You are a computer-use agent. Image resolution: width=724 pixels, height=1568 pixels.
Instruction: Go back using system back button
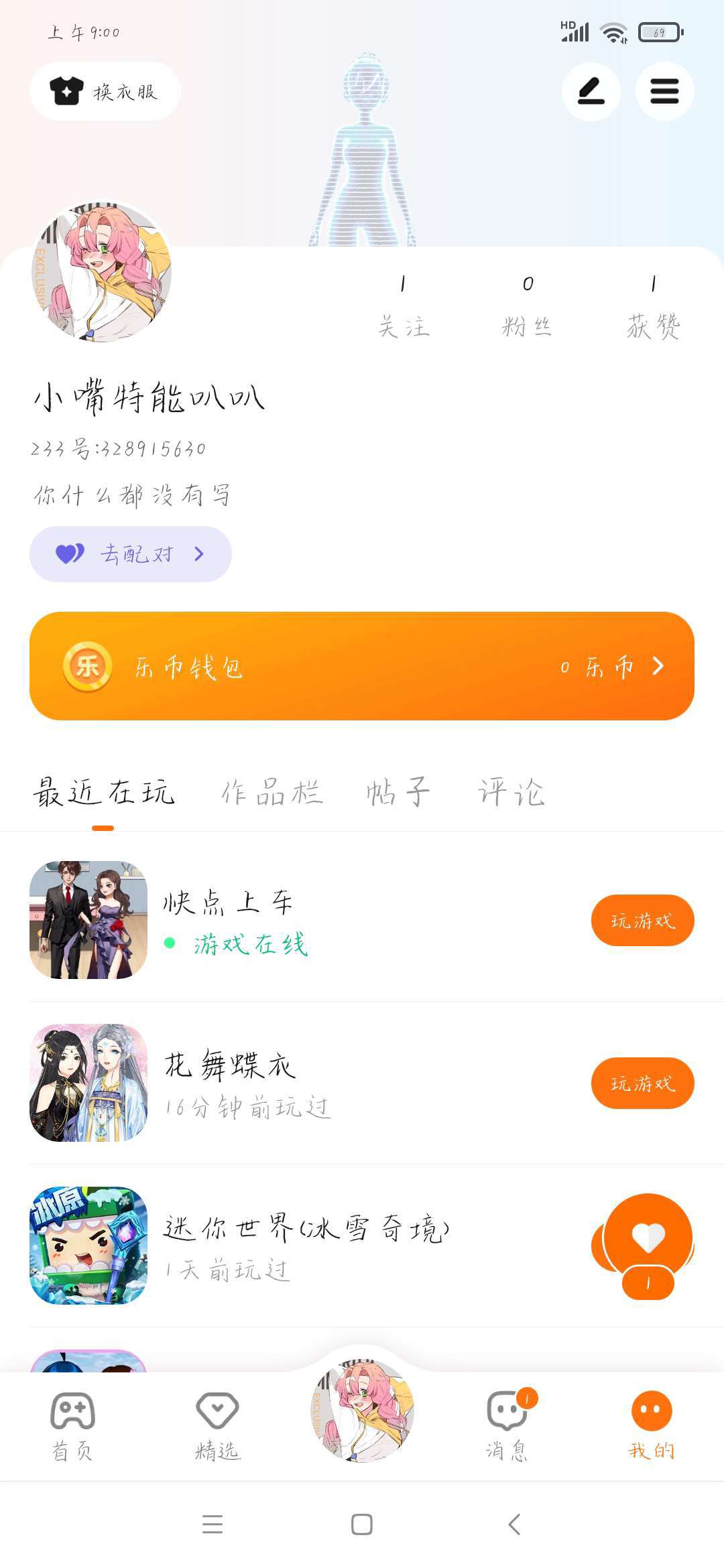coord(514,1524)
